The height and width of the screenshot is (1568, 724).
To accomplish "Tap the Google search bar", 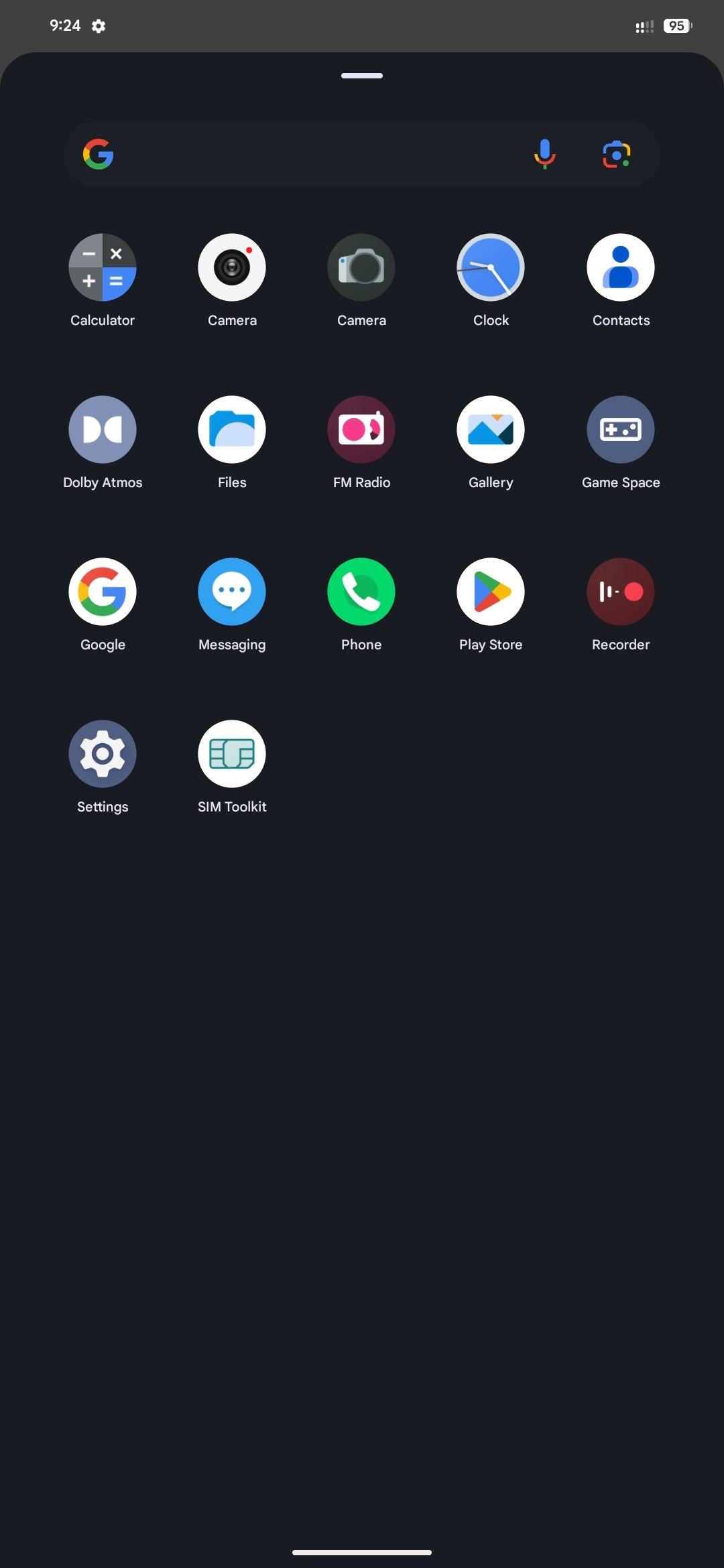I will click(x=315, y=154).
